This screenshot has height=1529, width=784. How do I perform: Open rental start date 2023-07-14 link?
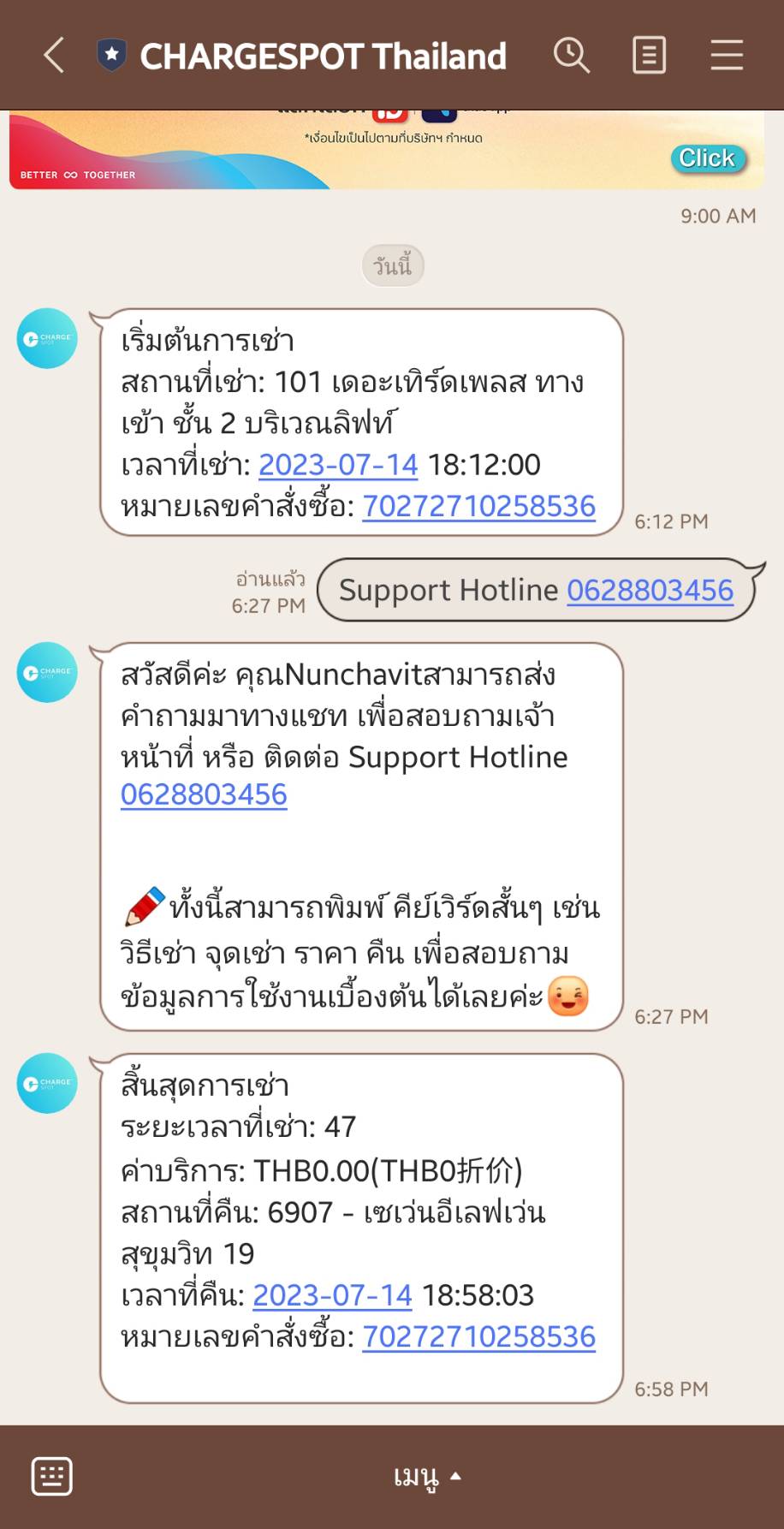338,465
